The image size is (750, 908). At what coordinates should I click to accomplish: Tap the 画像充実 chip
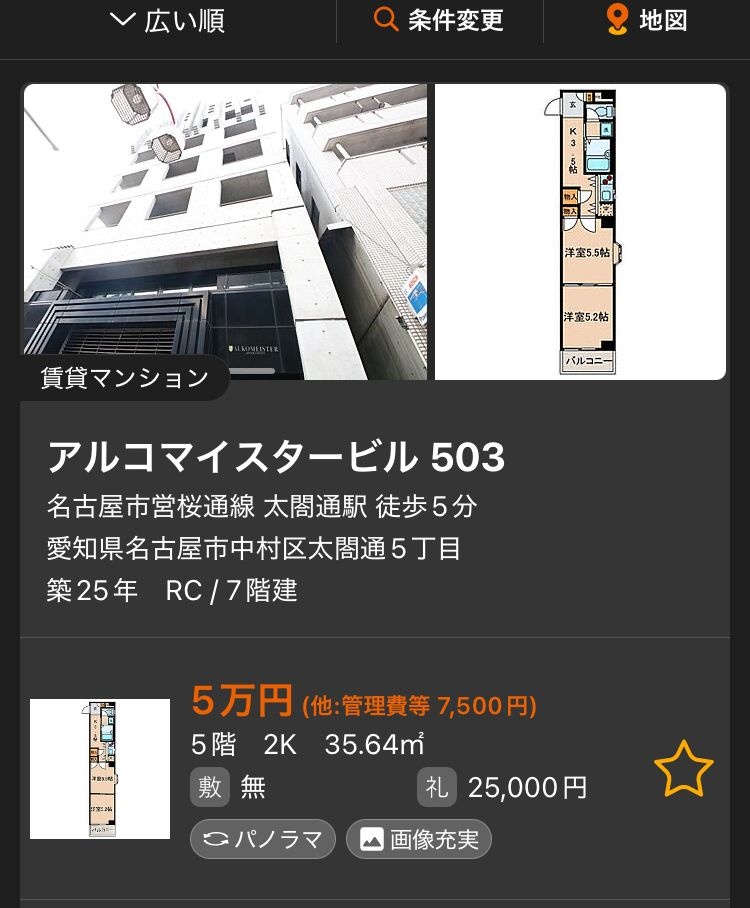coord(419,839)
